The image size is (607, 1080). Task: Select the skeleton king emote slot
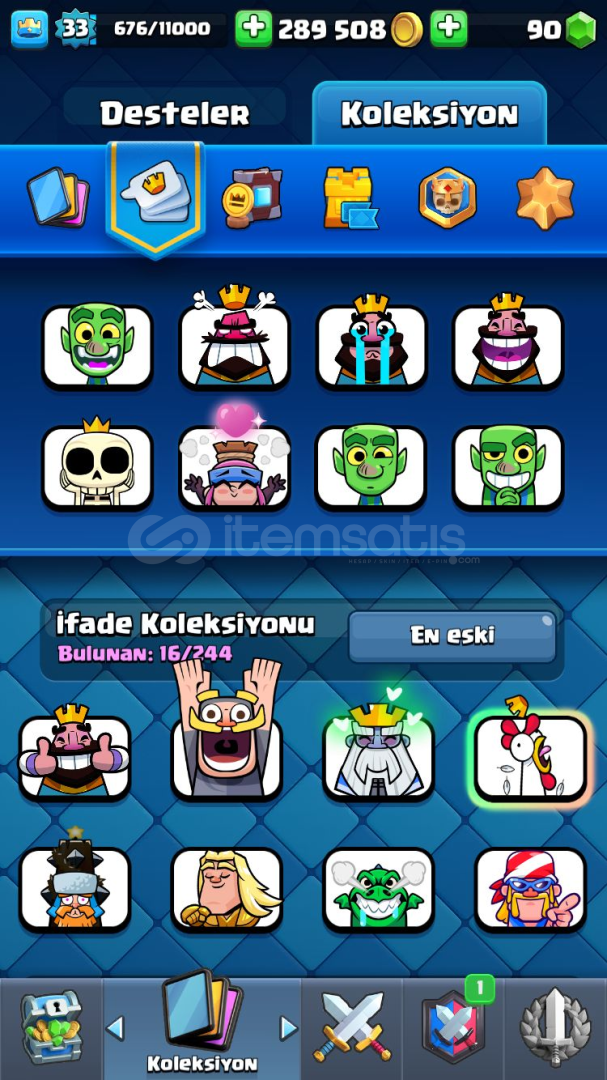(97, 466)
